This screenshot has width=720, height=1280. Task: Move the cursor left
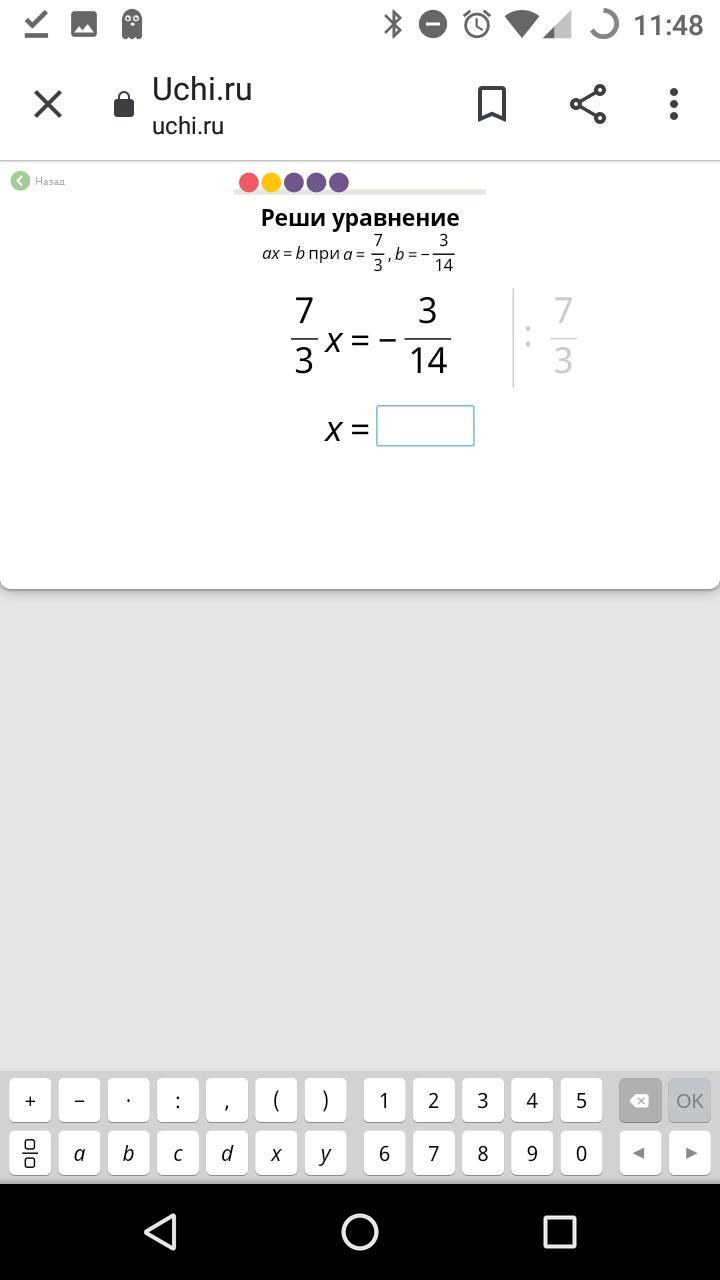[x=640, y=1154]
